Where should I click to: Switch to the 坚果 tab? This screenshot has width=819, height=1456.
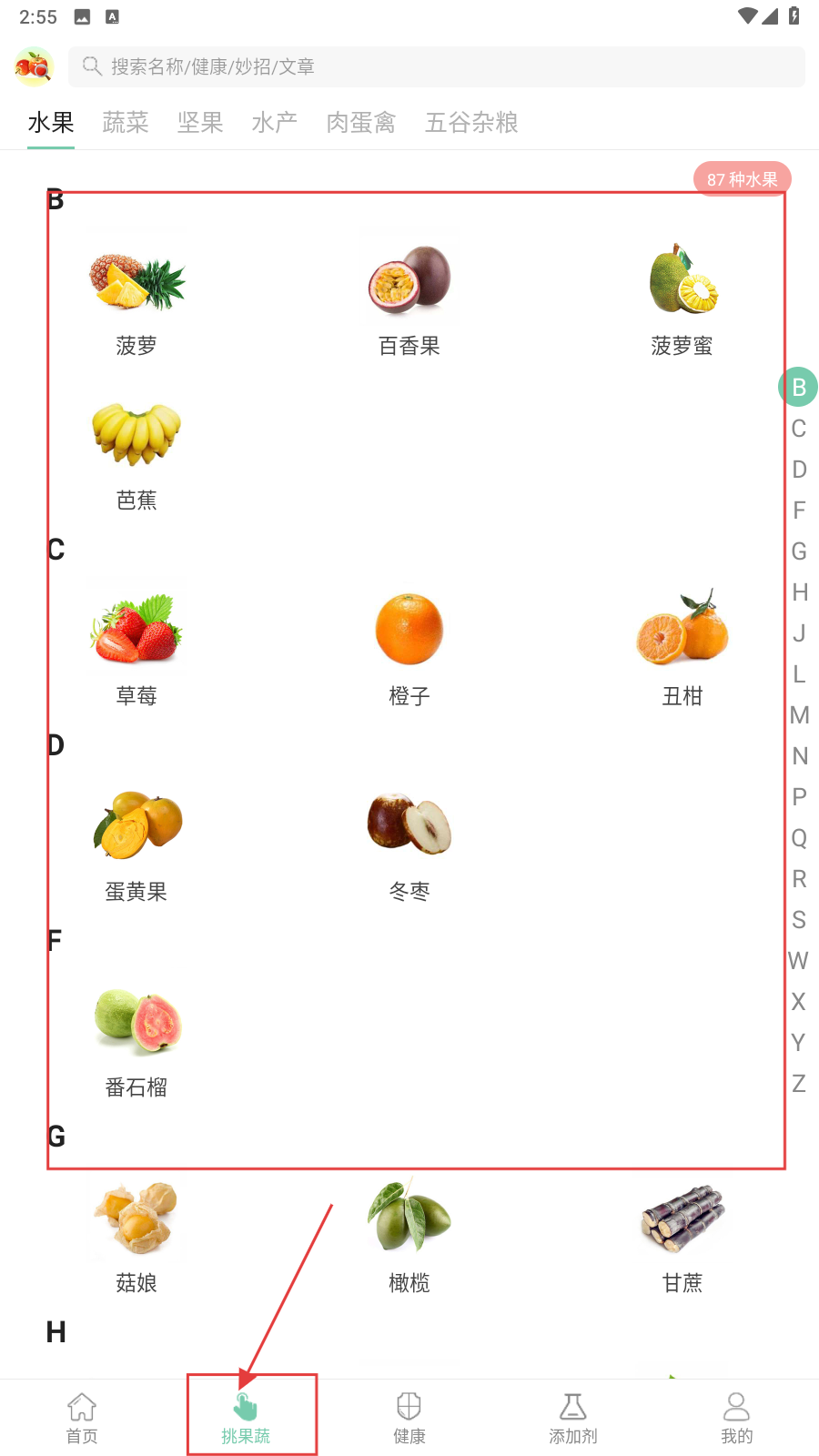pos(200,122)
